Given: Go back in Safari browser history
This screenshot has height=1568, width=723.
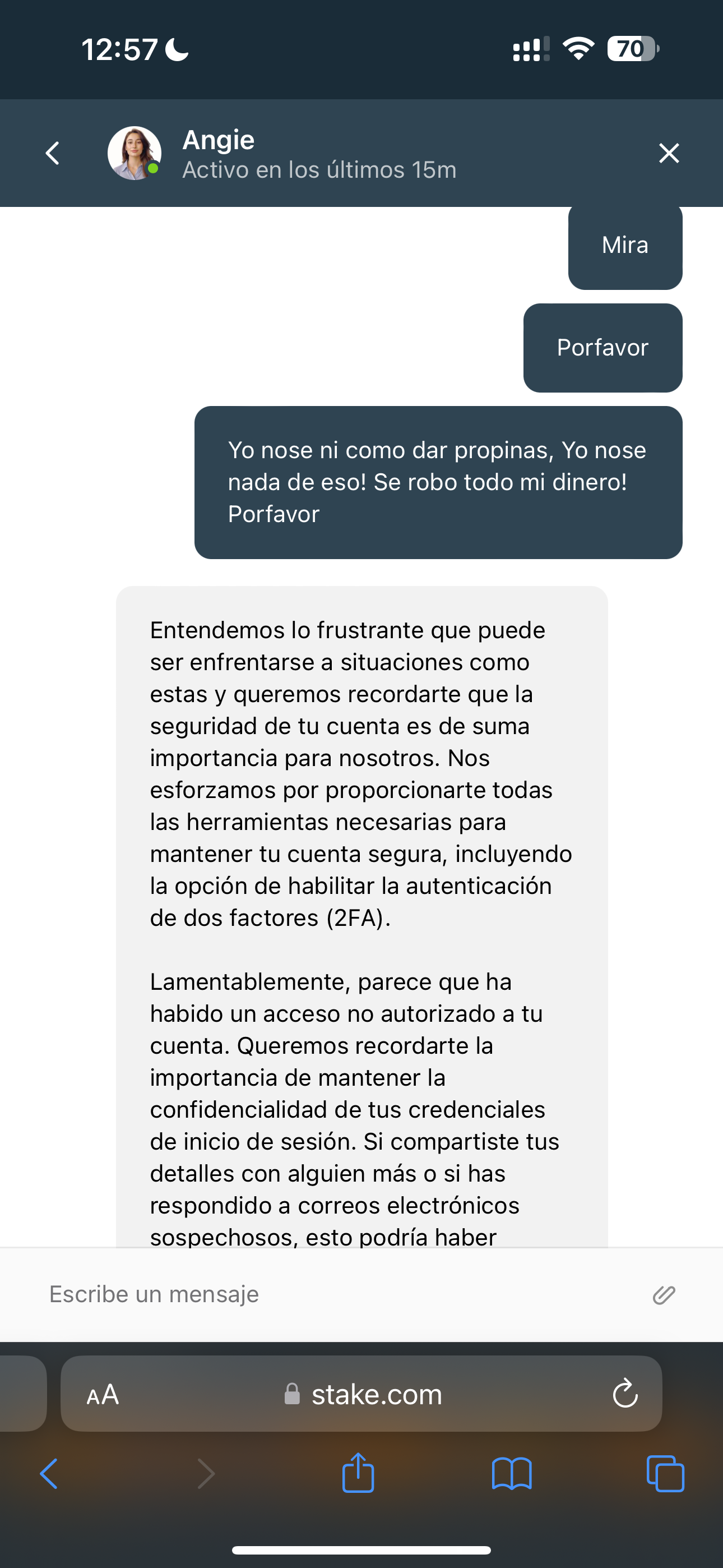Looking at the screenshot, I should click(x=49, y=1474).
